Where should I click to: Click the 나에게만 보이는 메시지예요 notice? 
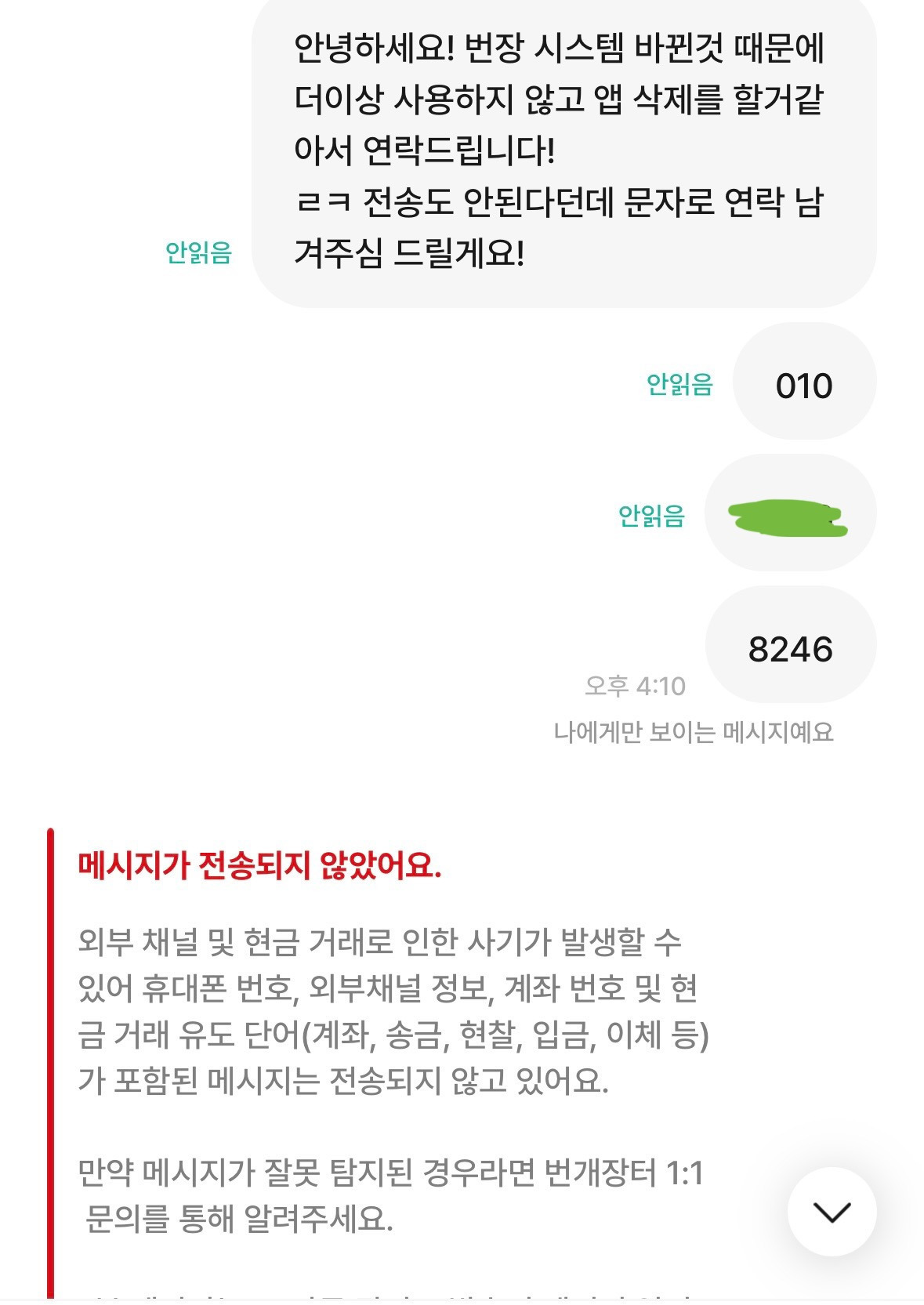(x=696, y=729)
